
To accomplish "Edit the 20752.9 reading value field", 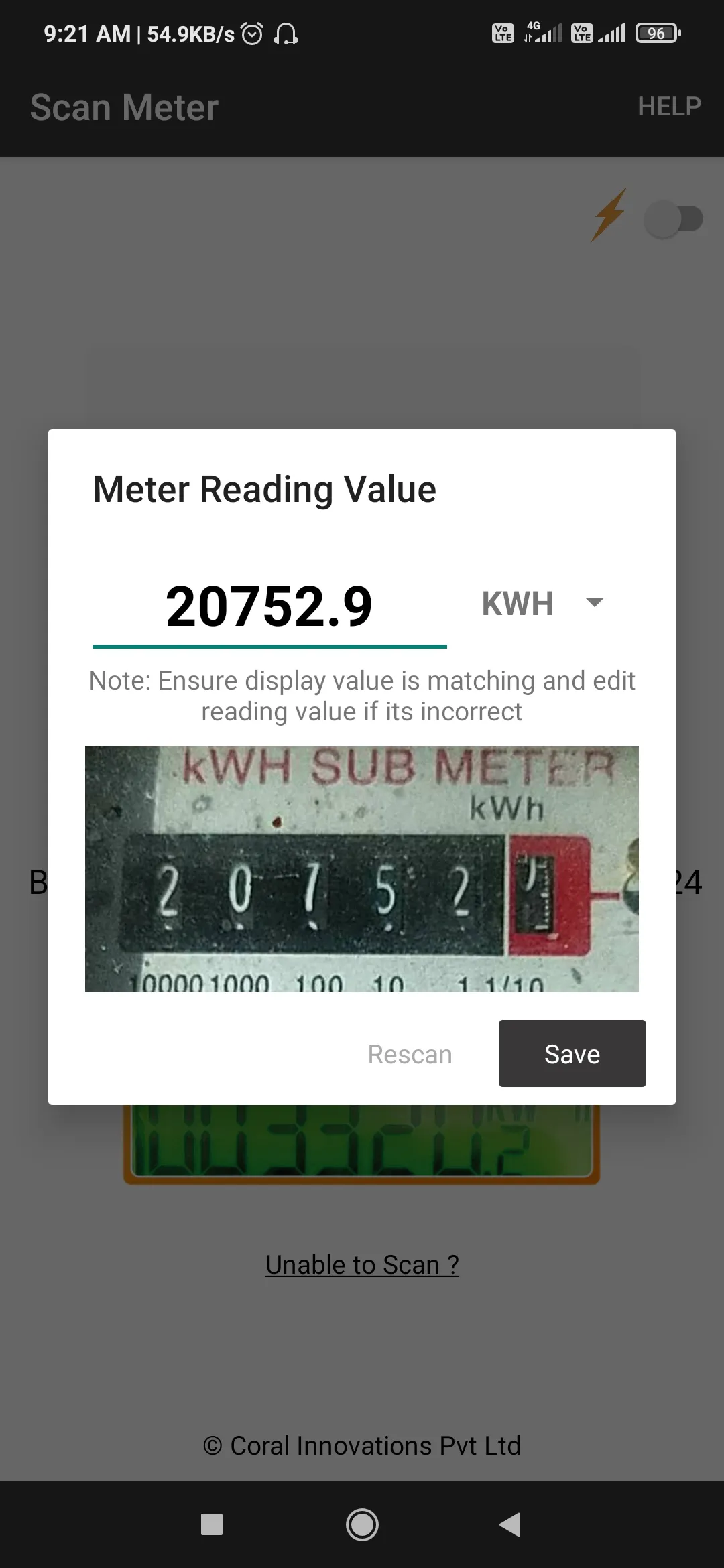I will click(269, 606).
